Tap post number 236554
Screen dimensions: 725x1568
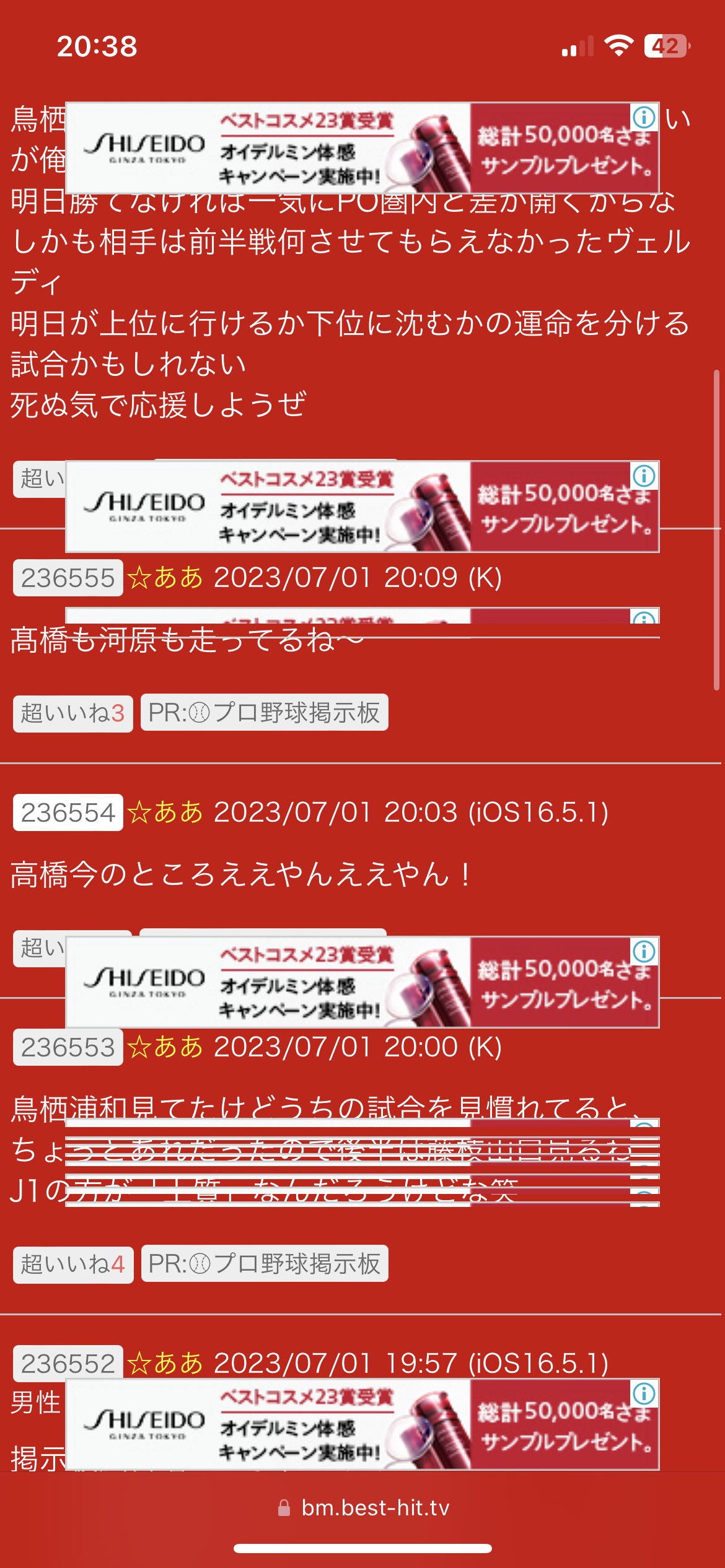68,812
